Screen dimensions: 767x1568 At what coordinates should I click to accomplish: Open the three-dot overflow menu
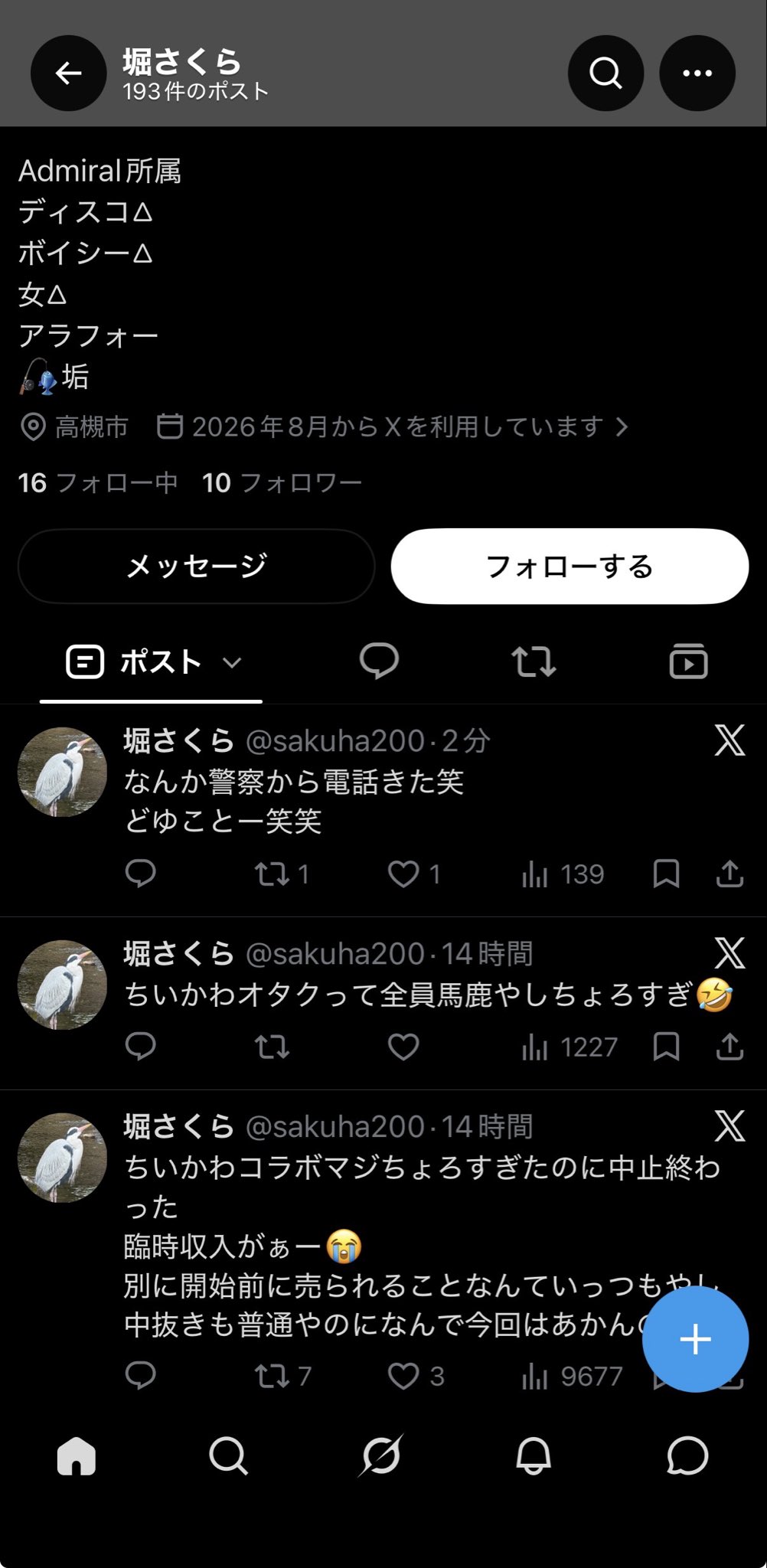[x=697, y=73]
